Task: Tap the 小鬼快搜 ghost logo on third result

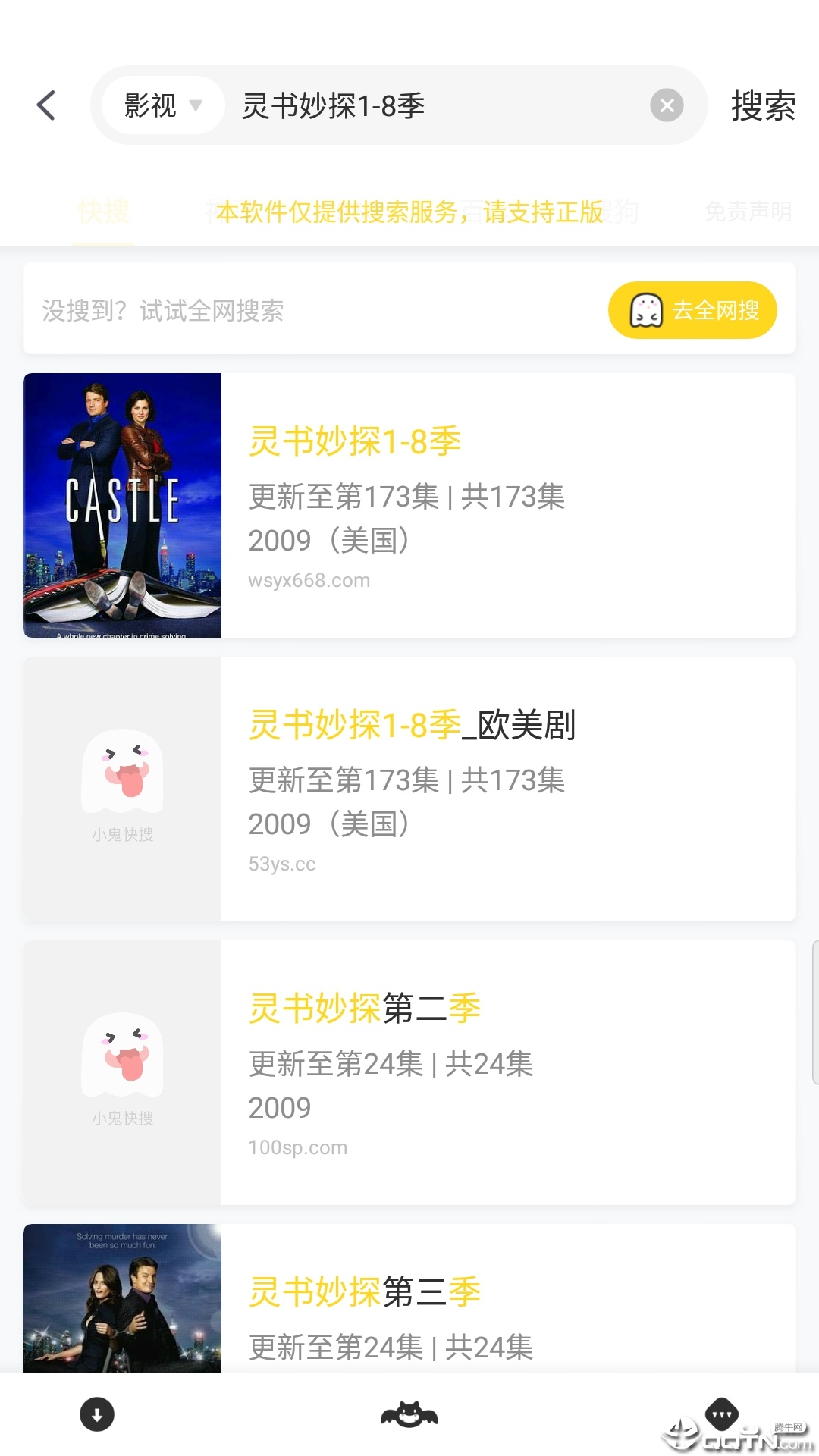Action: click(121, 1058)
